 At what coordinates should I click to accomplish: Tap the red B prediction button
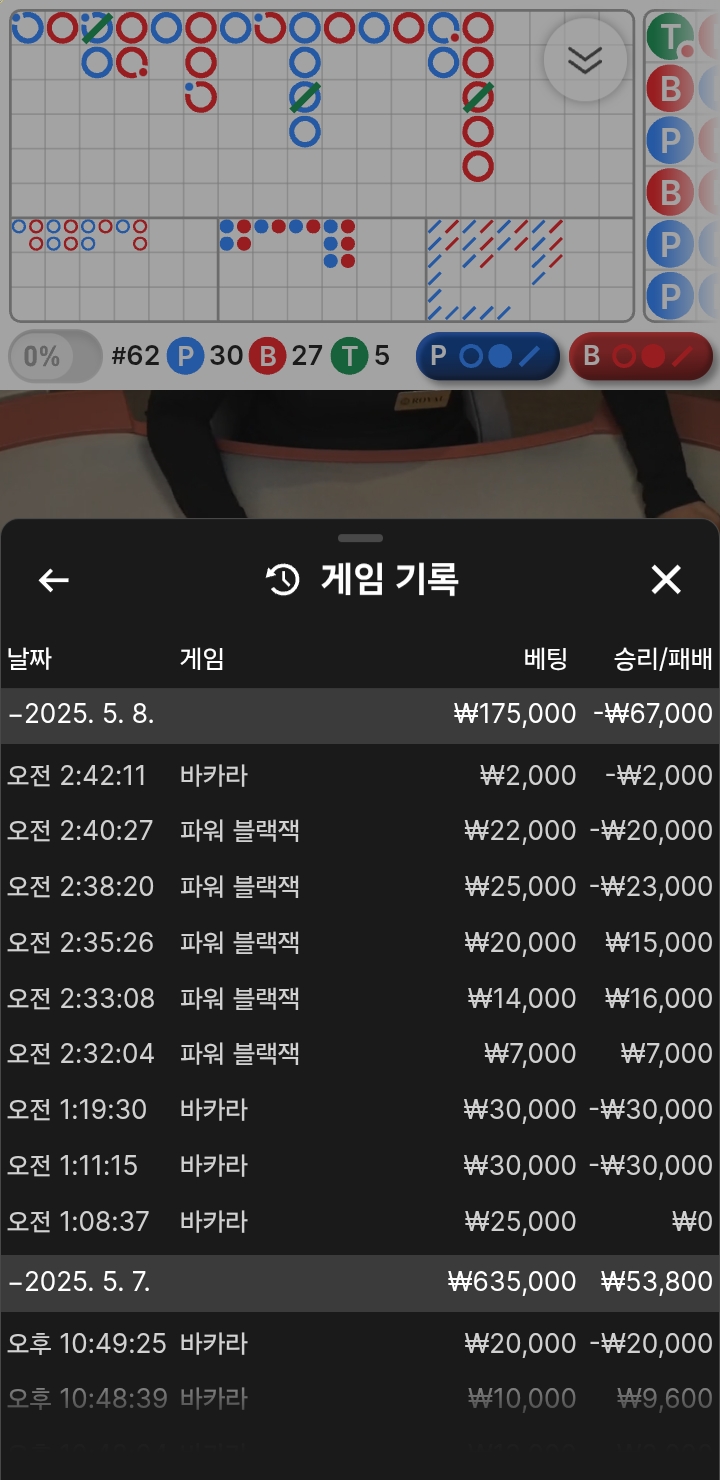640,357
